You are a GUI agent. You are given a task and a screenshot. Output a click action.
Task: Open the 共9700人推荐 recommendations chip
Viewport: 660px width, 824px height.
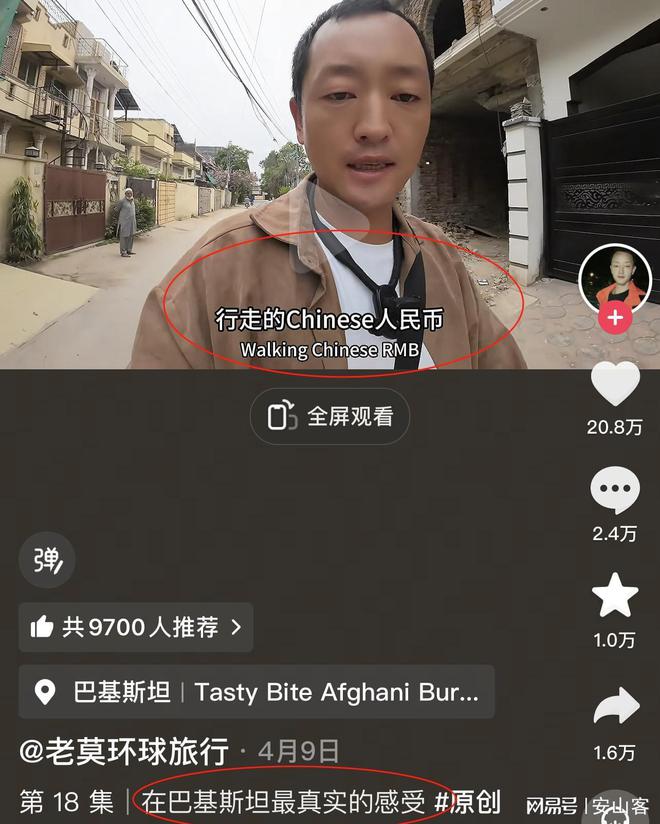tap(136, 627)
